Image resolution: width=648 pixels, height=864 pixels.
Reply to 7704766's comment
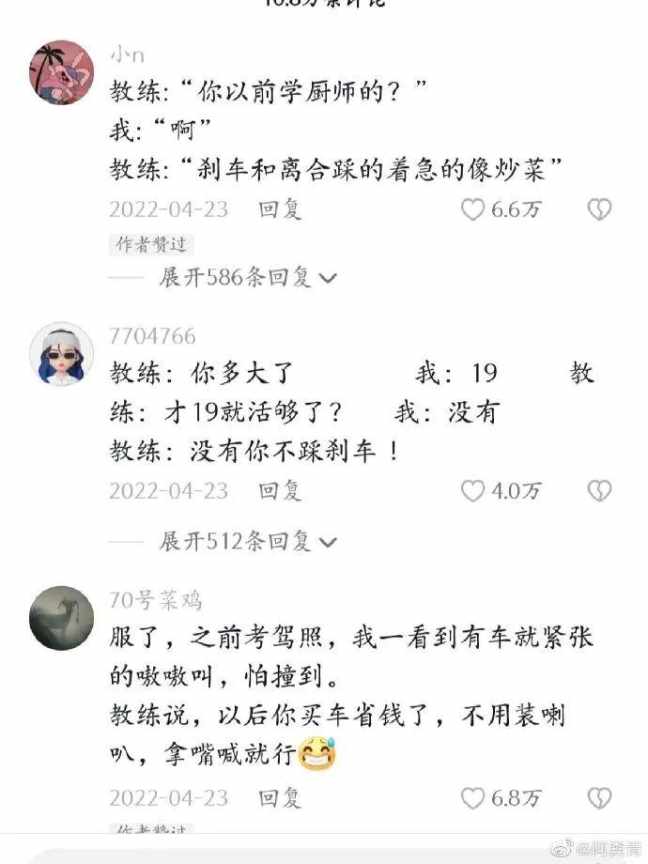tap(280, 491)
